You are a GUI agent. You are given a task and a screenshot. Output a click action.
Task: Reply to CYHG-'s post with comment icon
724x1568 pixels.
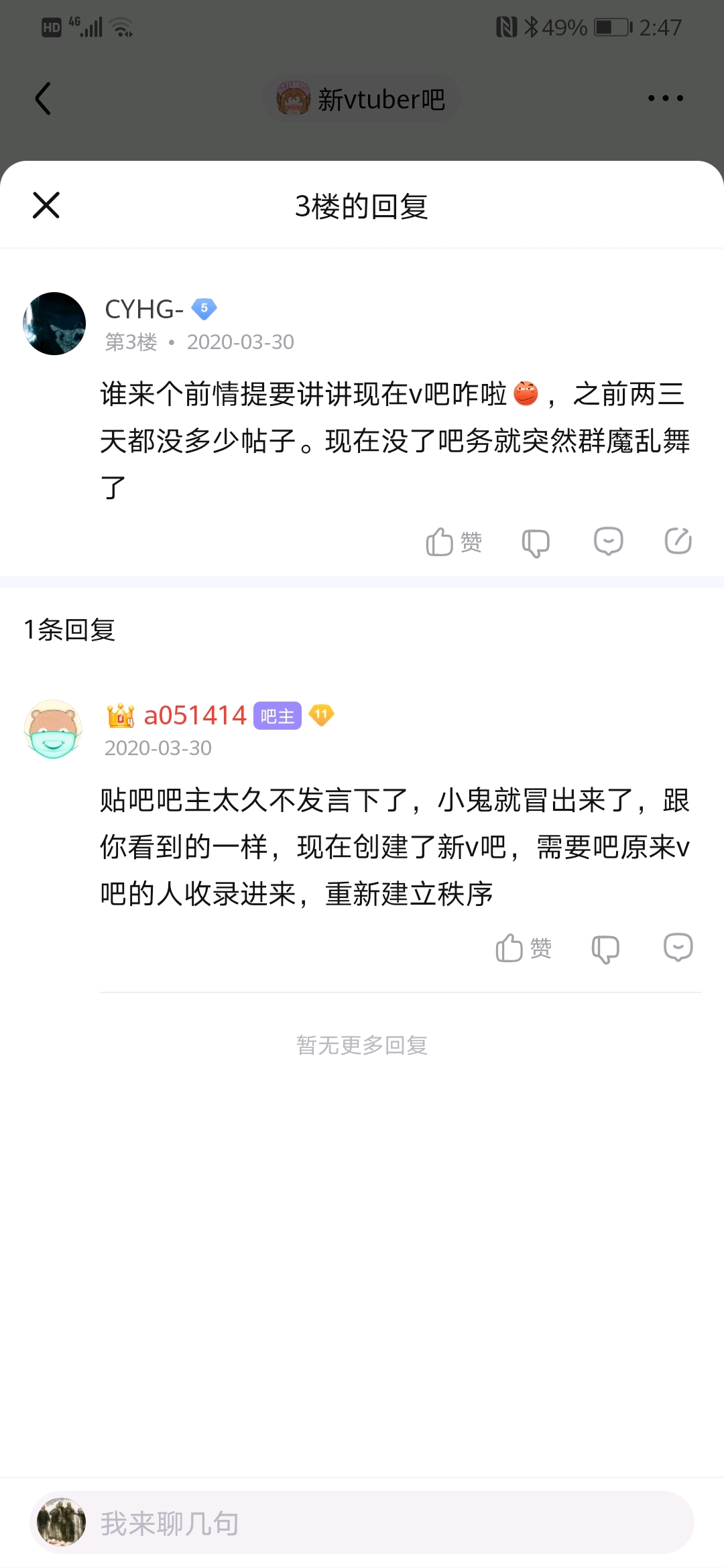(608, 541)
